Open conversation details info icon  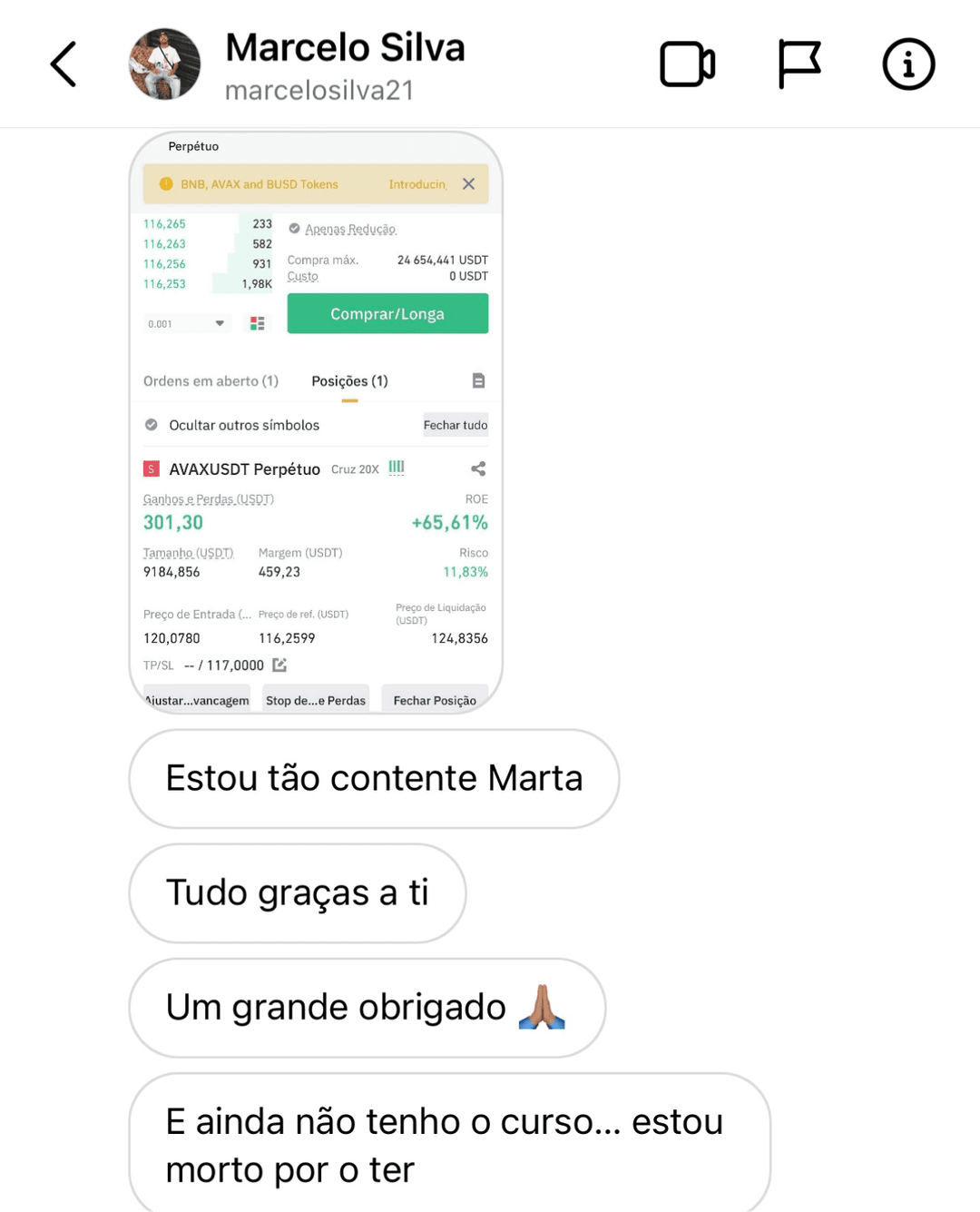(x=908, y=64)
